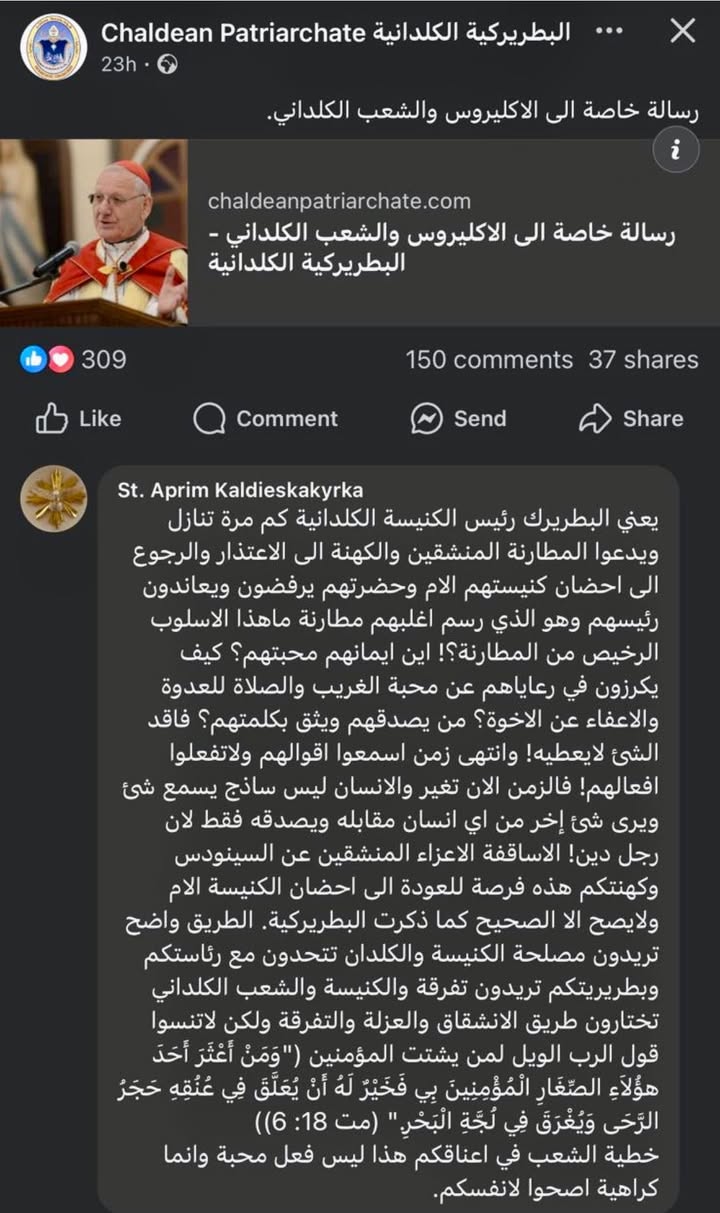720x1213 pixels.
Task: Close the post view
Action: pos(682,31)
